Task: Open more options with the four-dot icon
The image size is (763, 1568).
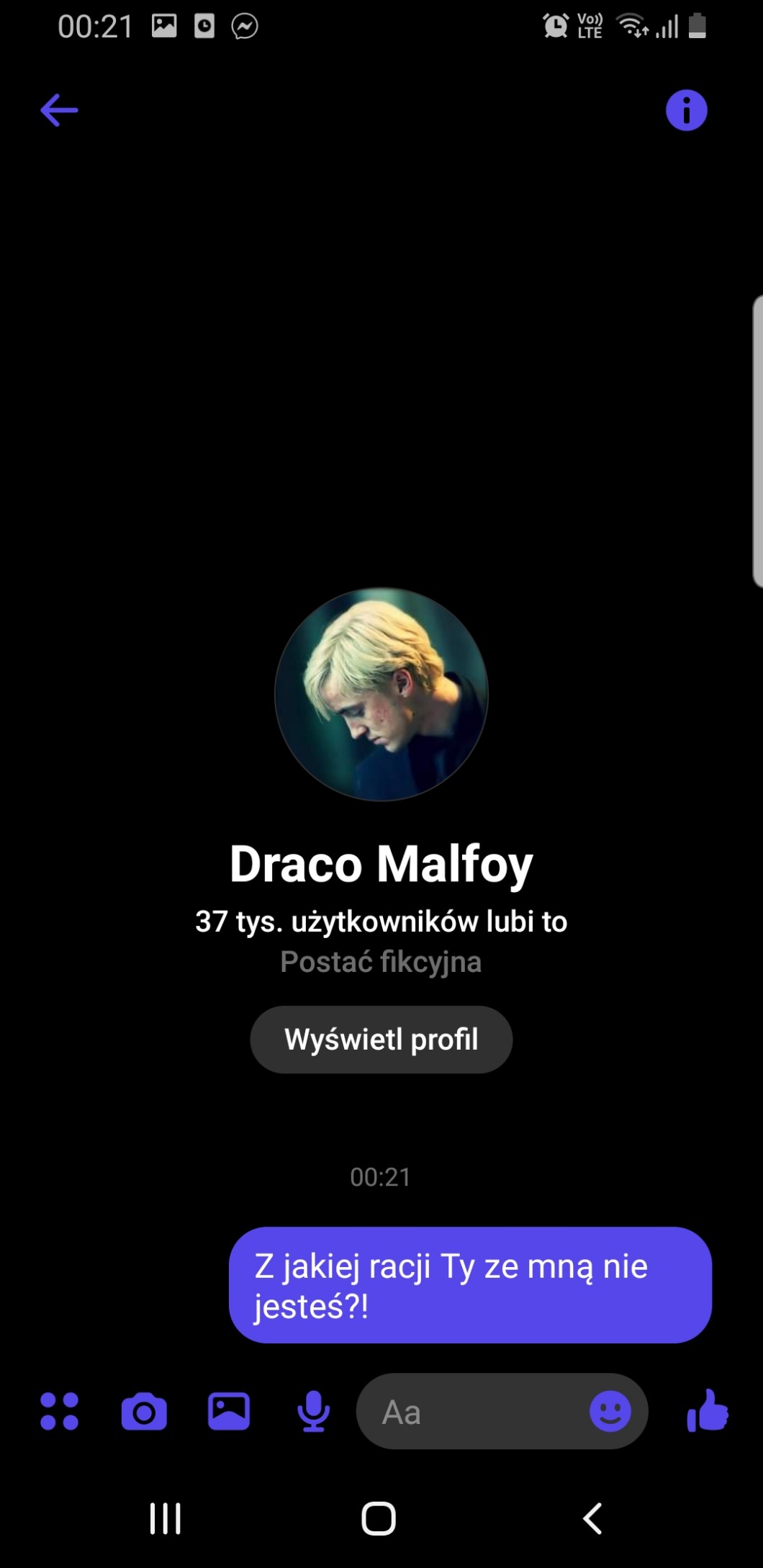Action: point(59,1411)
